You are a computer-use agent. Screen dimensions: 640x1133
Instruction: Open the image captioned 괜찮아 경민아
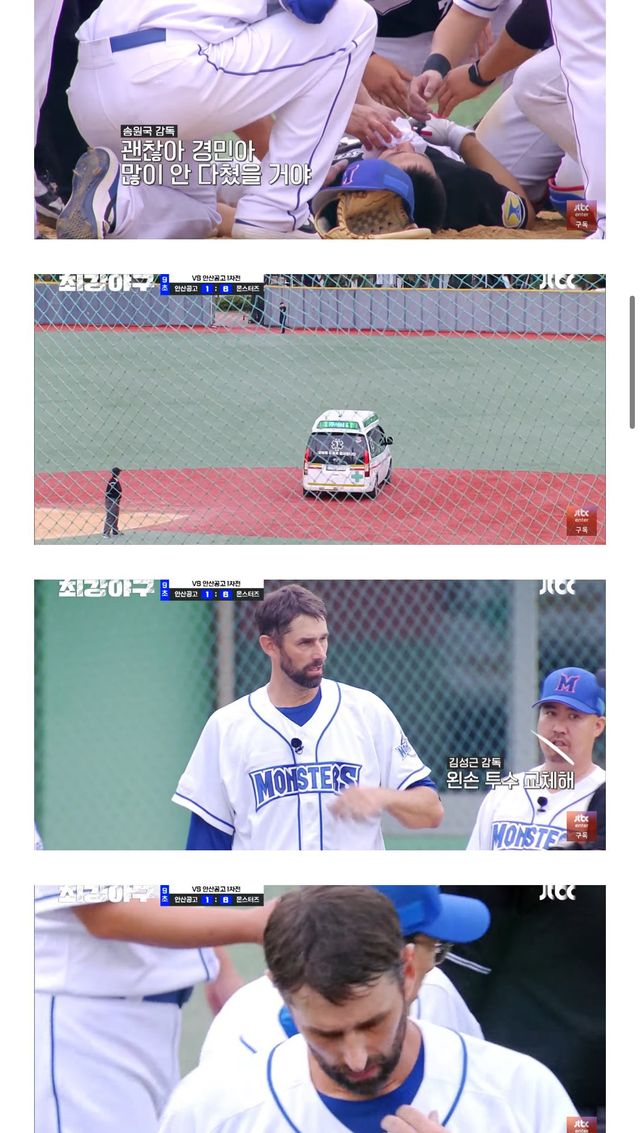(320, 119)
